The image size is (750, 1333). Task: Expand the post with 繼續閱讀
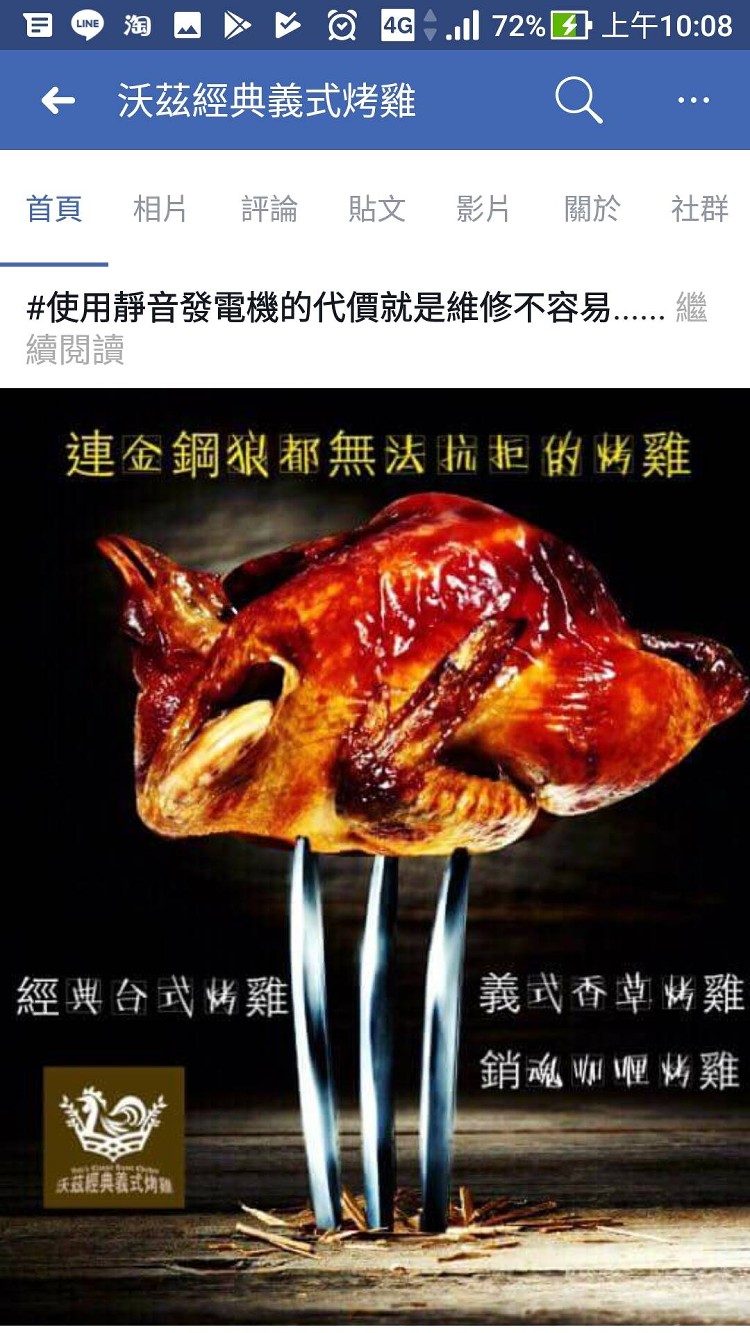point(76,349)
